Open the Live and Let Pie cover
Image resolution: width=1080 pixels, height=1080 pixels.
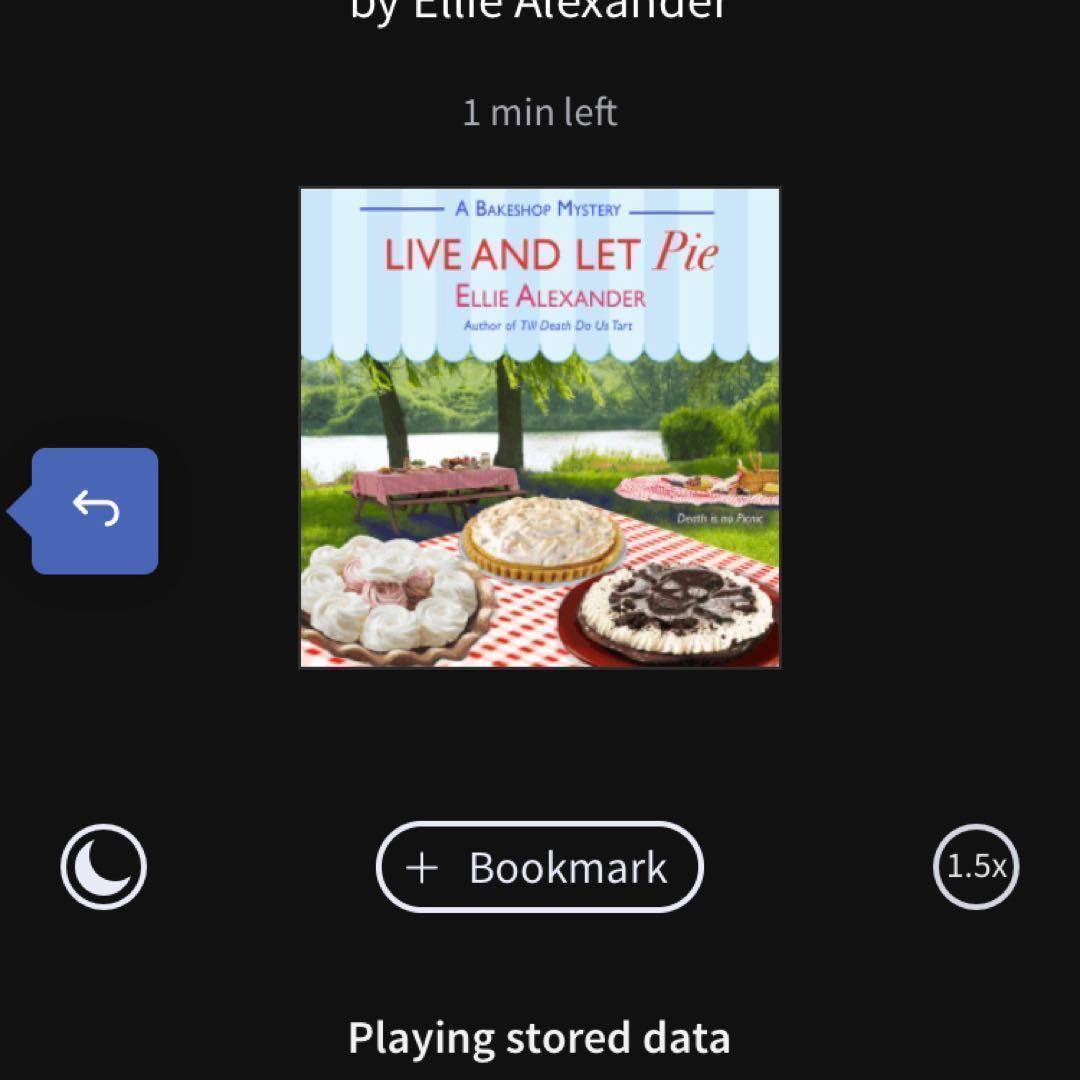click(x=540, y=428)
